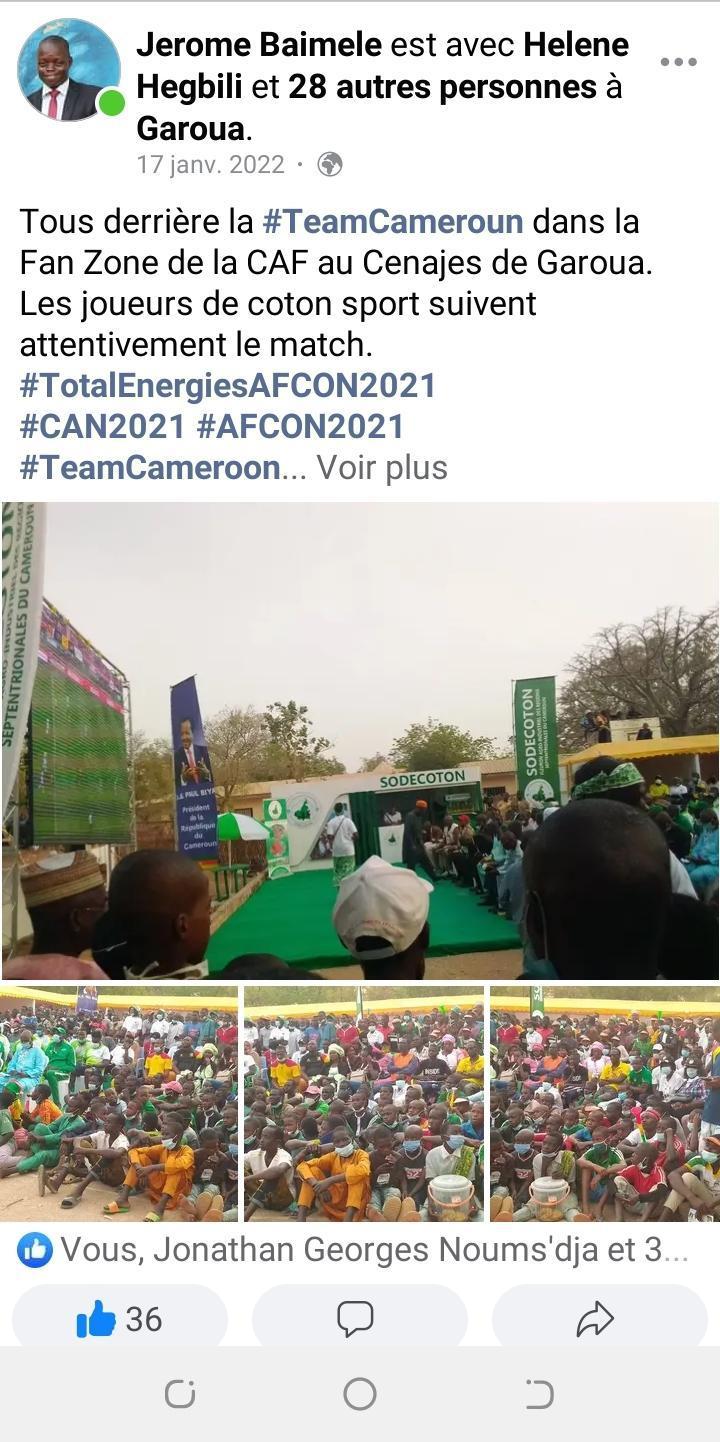This screenshot has width=720, height=1442.
Task: Tap the like button showing 36
Action: (x=120, y=1320)
